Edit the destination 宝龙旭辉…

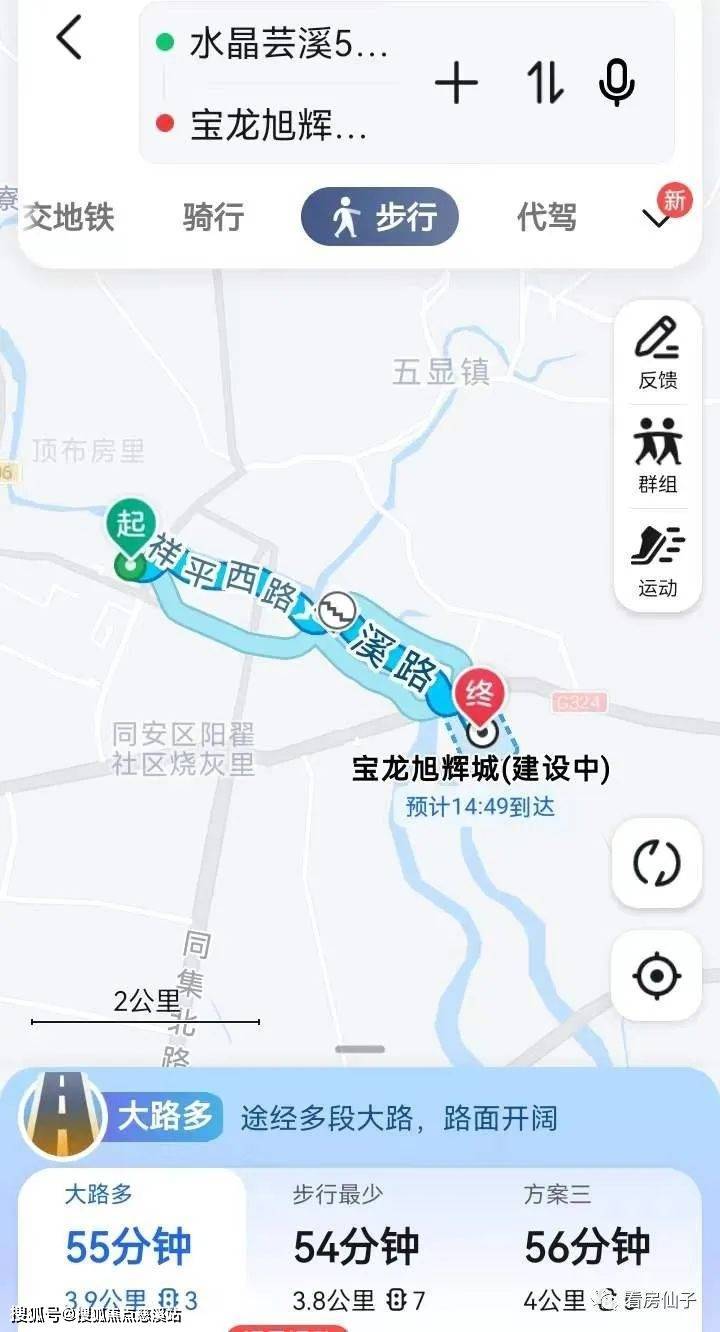(x=278, y=126)
